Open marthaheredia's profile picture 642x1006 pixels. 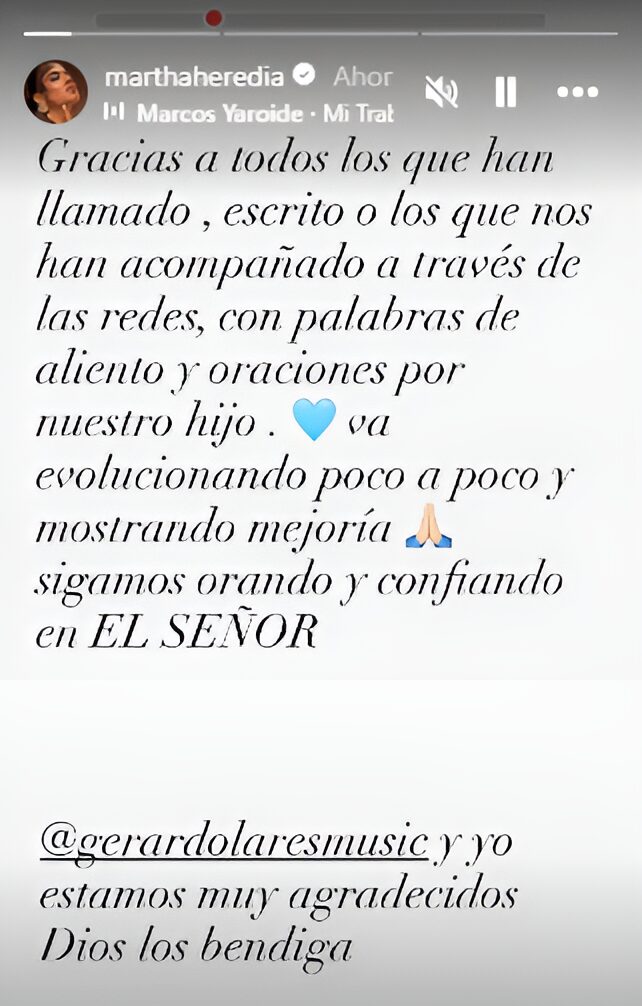tap(56, 92)
